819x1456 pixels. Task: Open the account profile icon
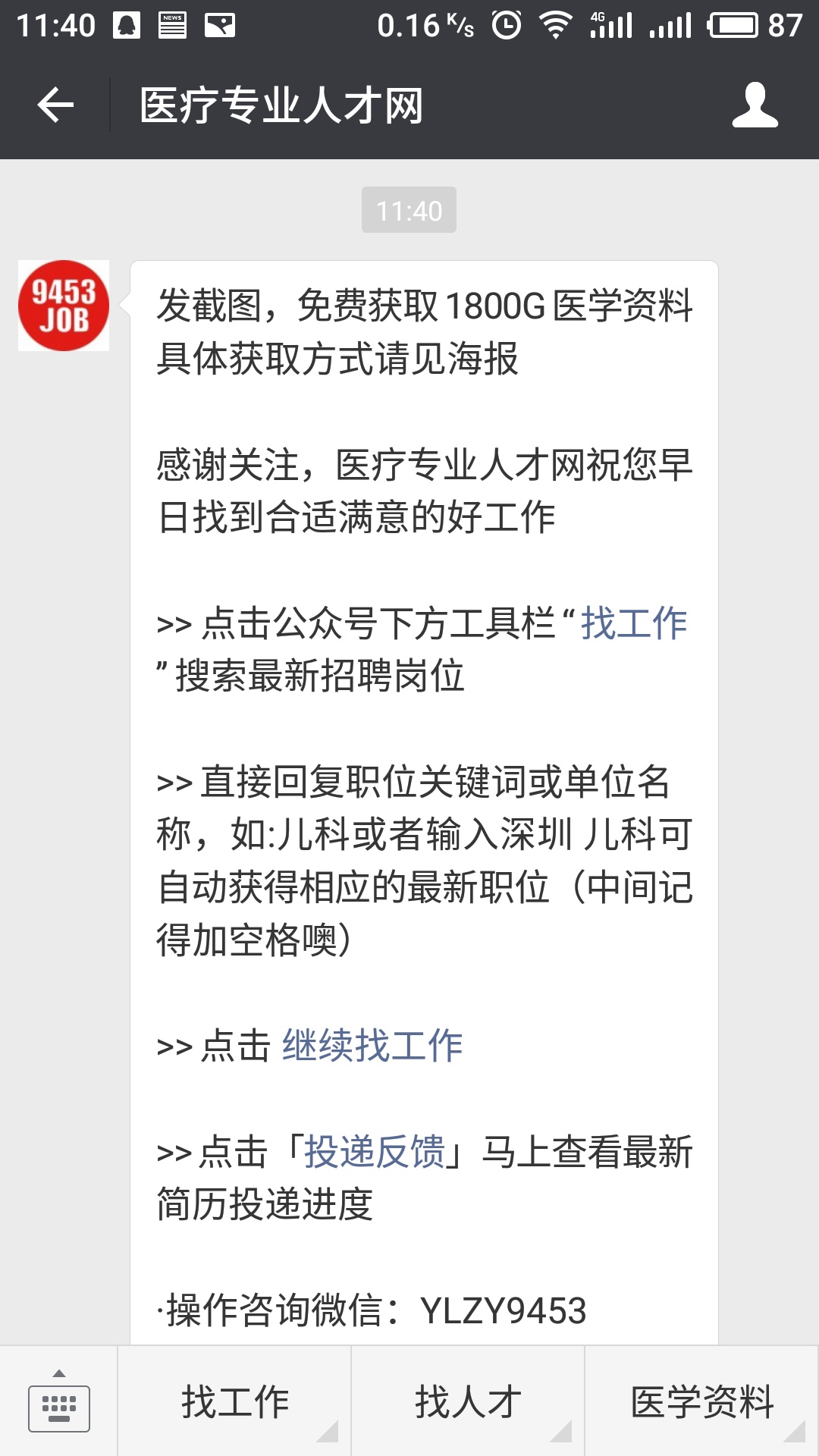pyautogui.click(x=755, y=105)
